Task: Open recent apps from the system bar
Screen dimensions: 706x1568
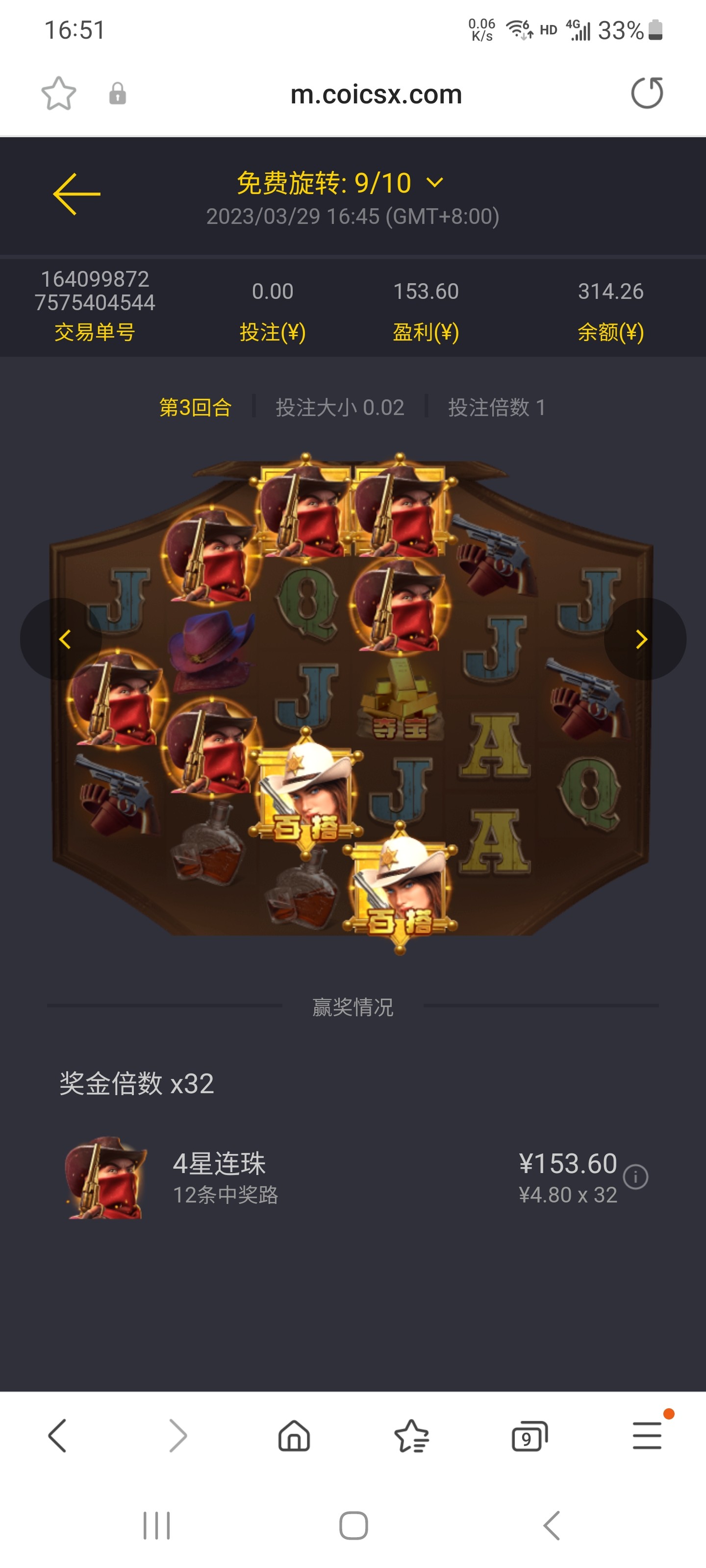Action: pos(156,1526)
